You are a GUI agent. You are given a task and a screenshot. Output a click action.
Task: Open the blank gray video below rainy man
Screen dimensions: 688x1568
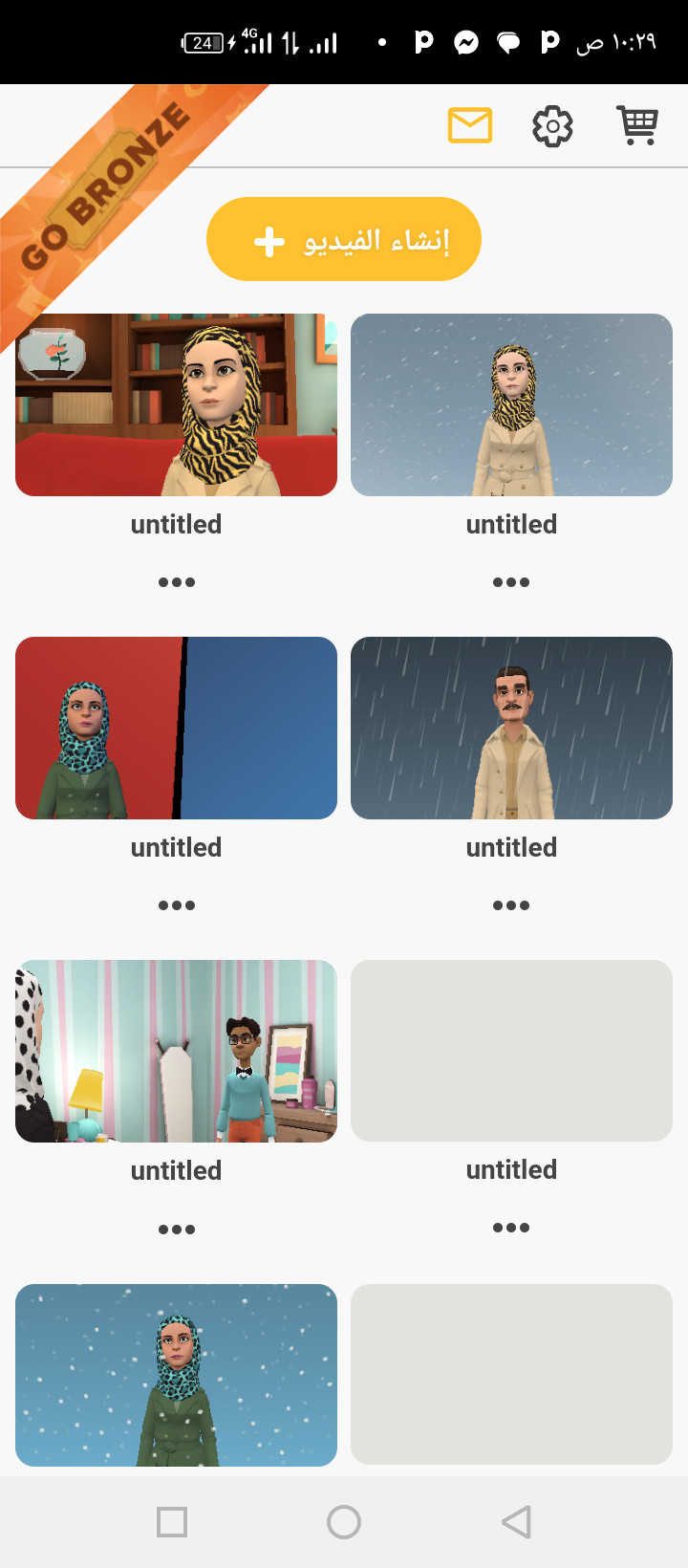point(511,1050)
